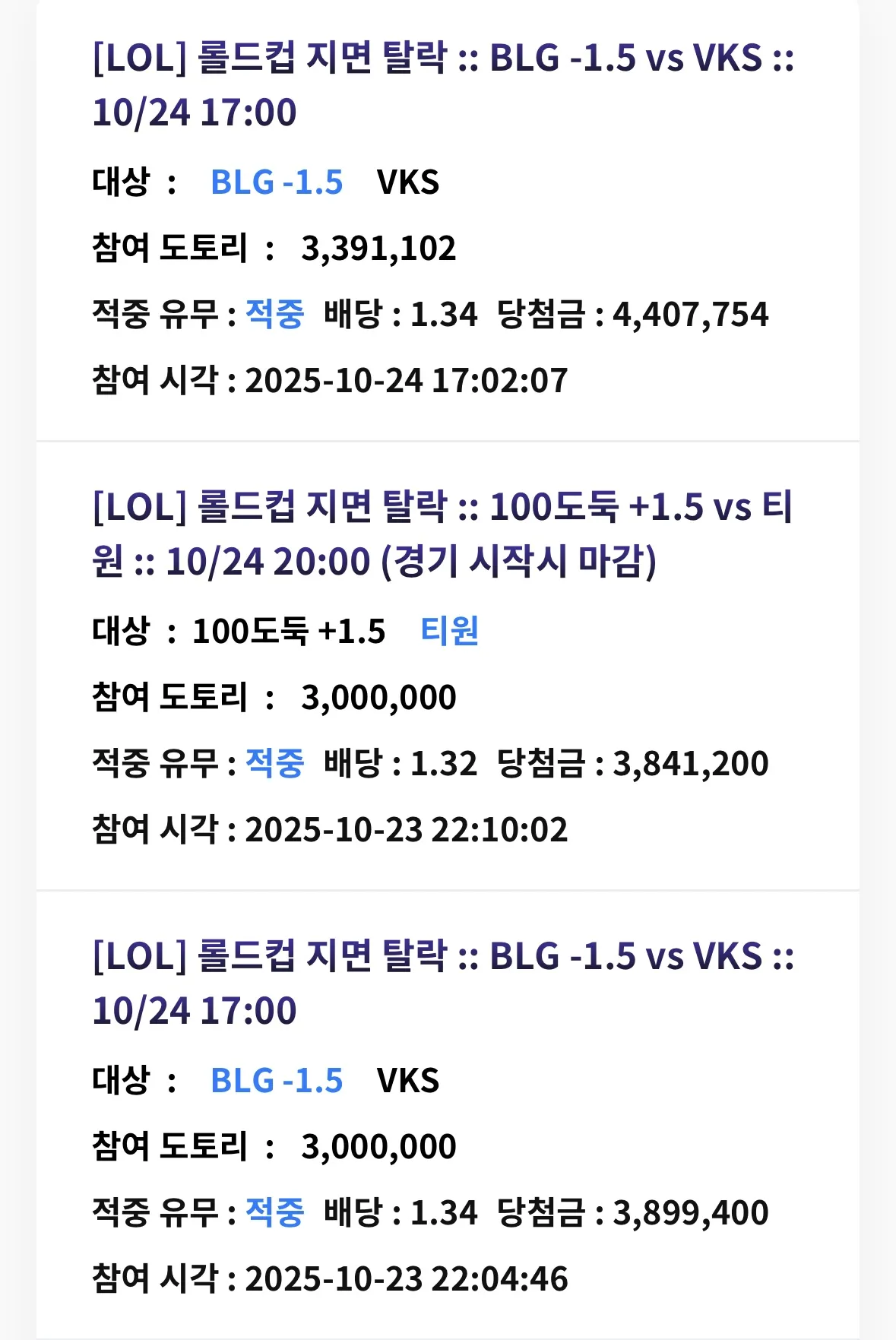The height and width of the screenshot is (1340, 896).
Task: Open the 100도둑 +1.5 vs 티원 prediction title
Action: (443, 534)
